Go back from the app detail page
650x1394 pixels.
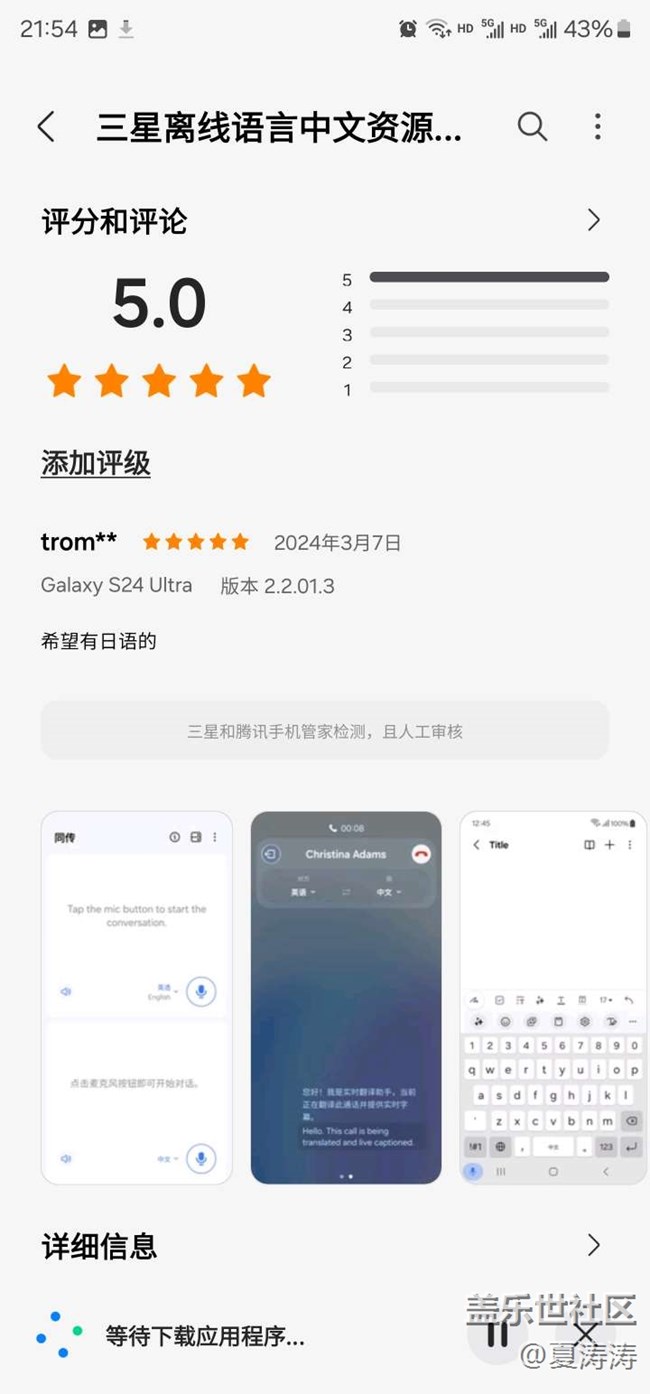(46, 127)
